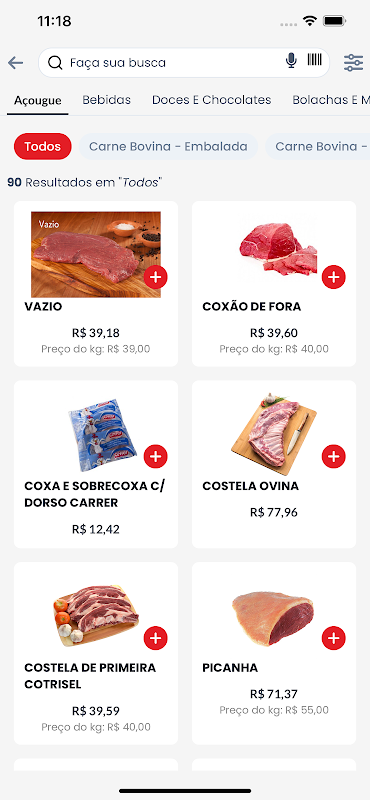370x800 pixels.
Task: Add Vazio to the cart
Action: coord(156,277)
